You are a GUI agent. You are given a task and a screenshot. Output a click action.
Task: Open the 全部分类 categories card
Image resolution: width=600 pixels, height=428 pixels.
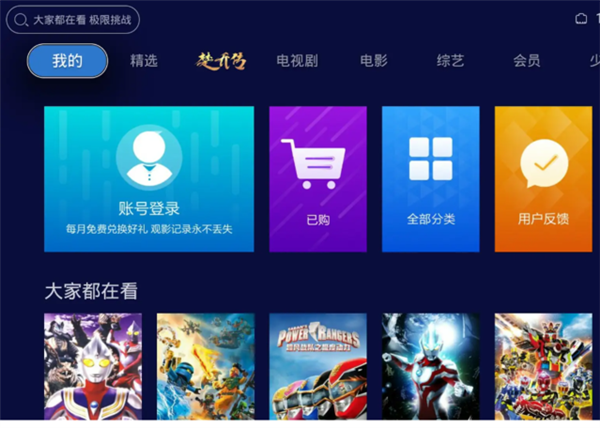pos(431,179)
